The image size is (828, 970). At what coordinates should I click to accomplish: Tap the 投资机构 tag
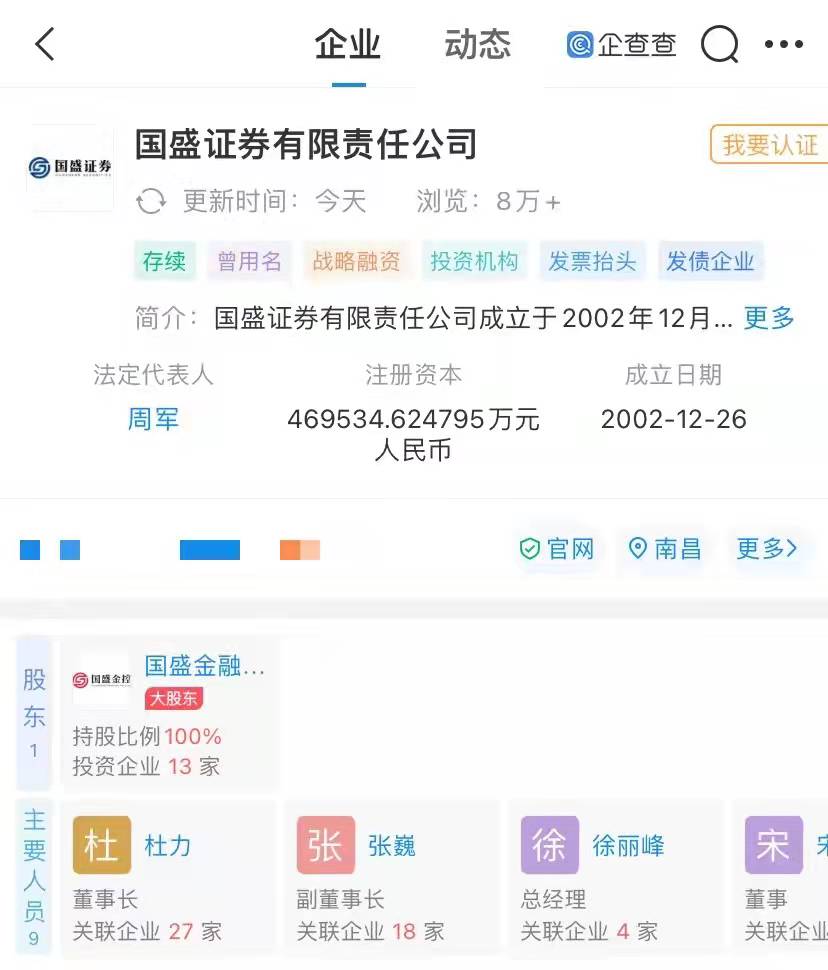(x=474, y=262)
